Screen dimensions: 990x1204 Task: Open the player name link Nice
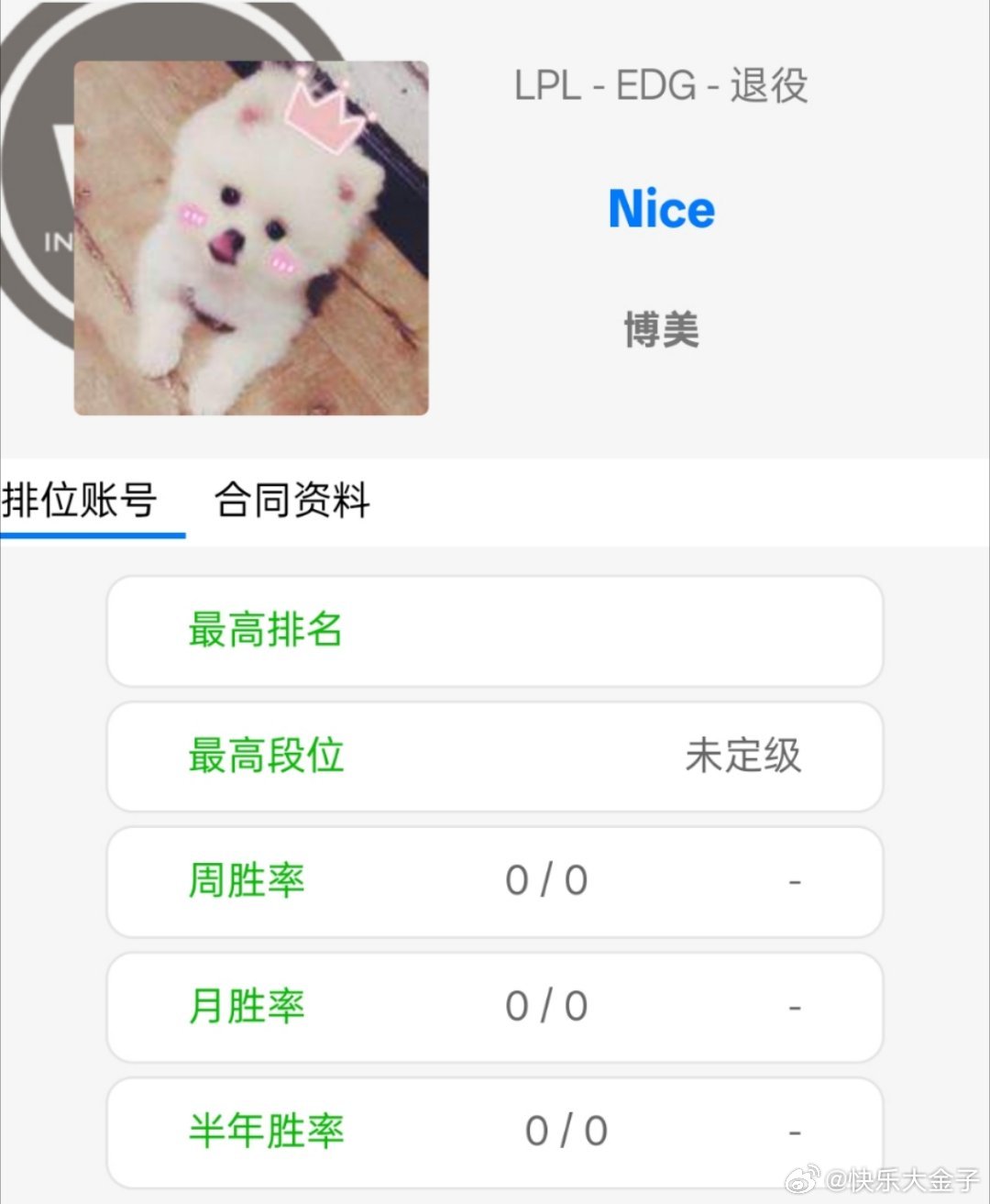tap(661, 209)
